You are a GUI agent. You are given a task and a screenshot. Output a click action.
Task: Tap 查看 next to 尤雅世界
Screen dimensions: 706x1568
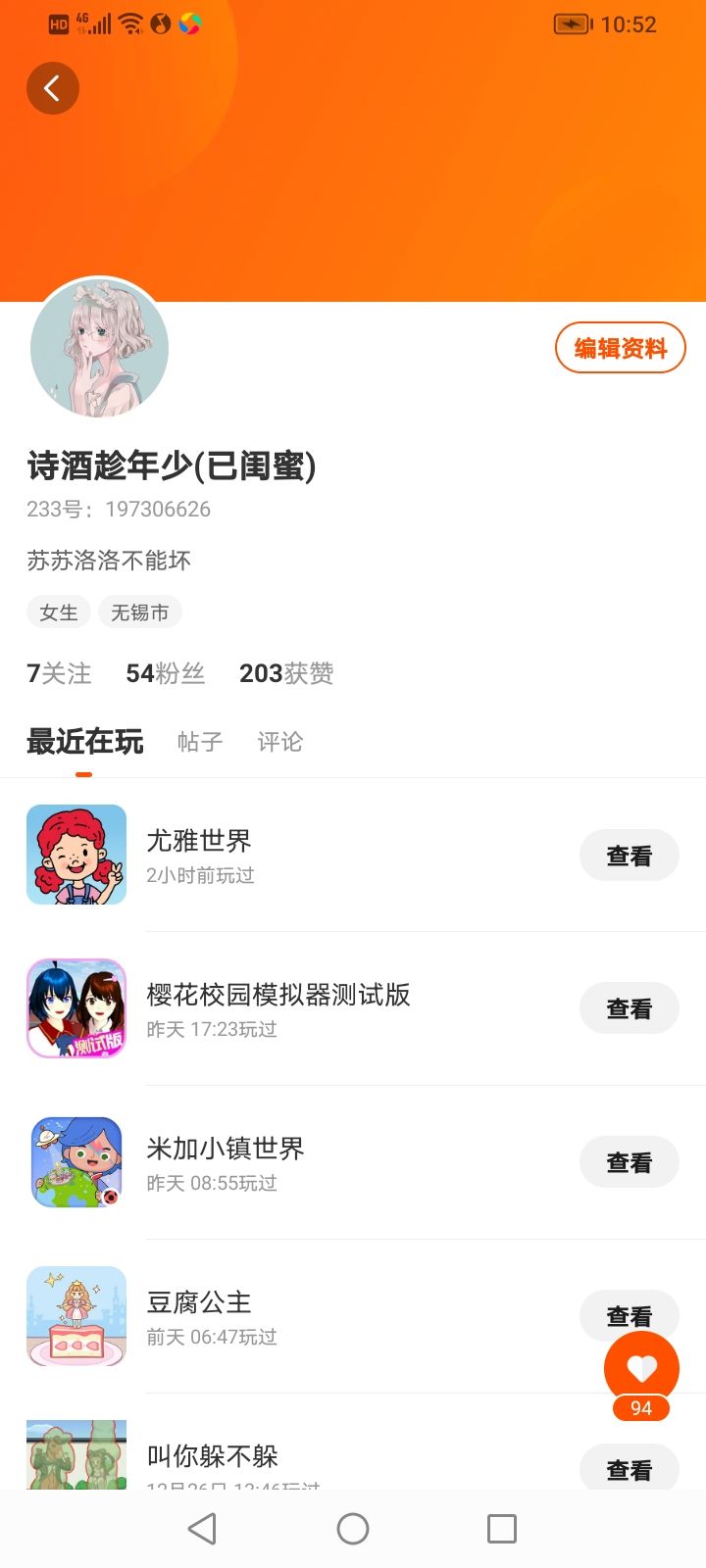point(630,856)
